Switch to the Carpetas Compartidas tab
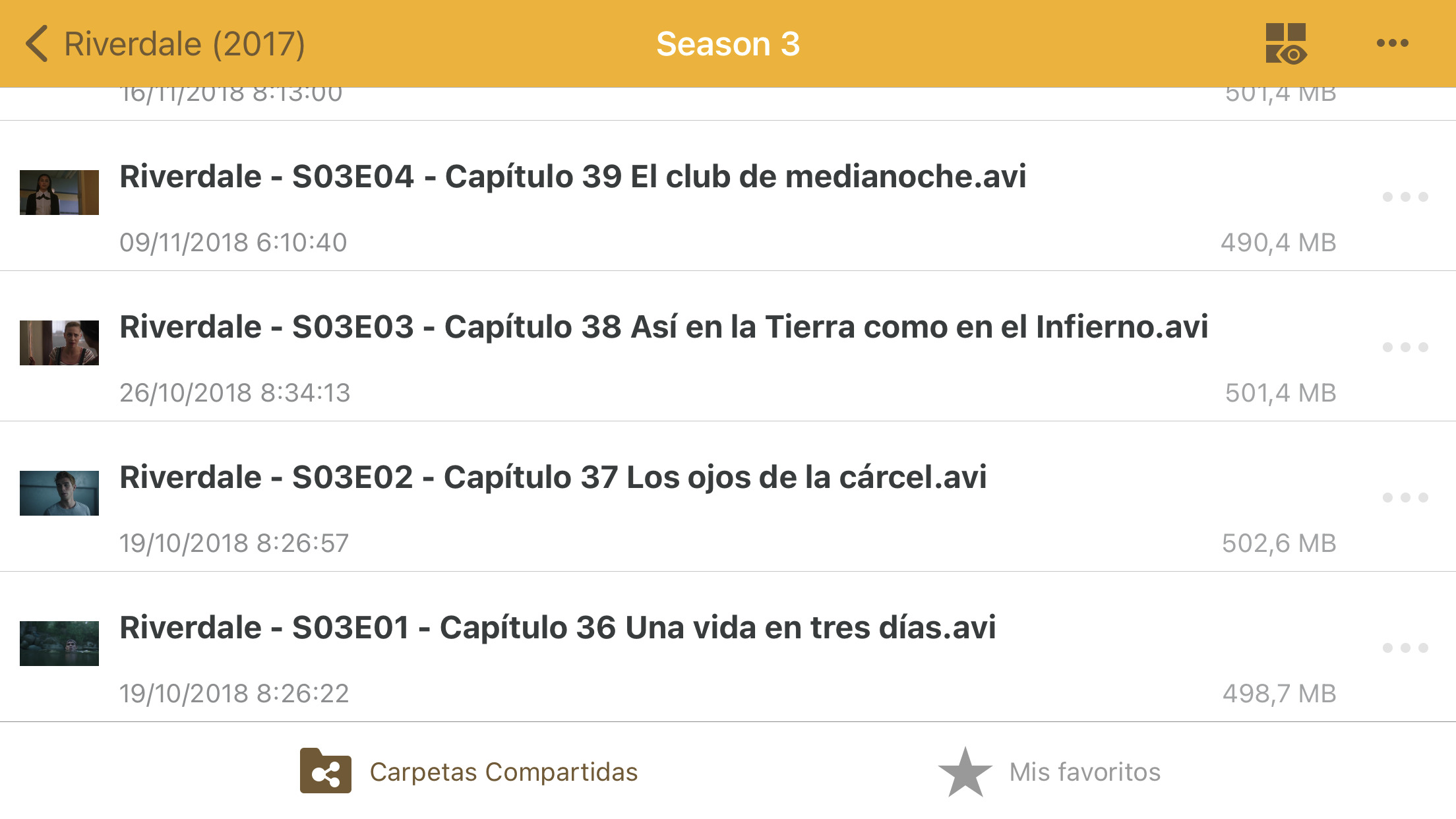This screenshot has width=1456, height=819. click(x=470, y=772)
